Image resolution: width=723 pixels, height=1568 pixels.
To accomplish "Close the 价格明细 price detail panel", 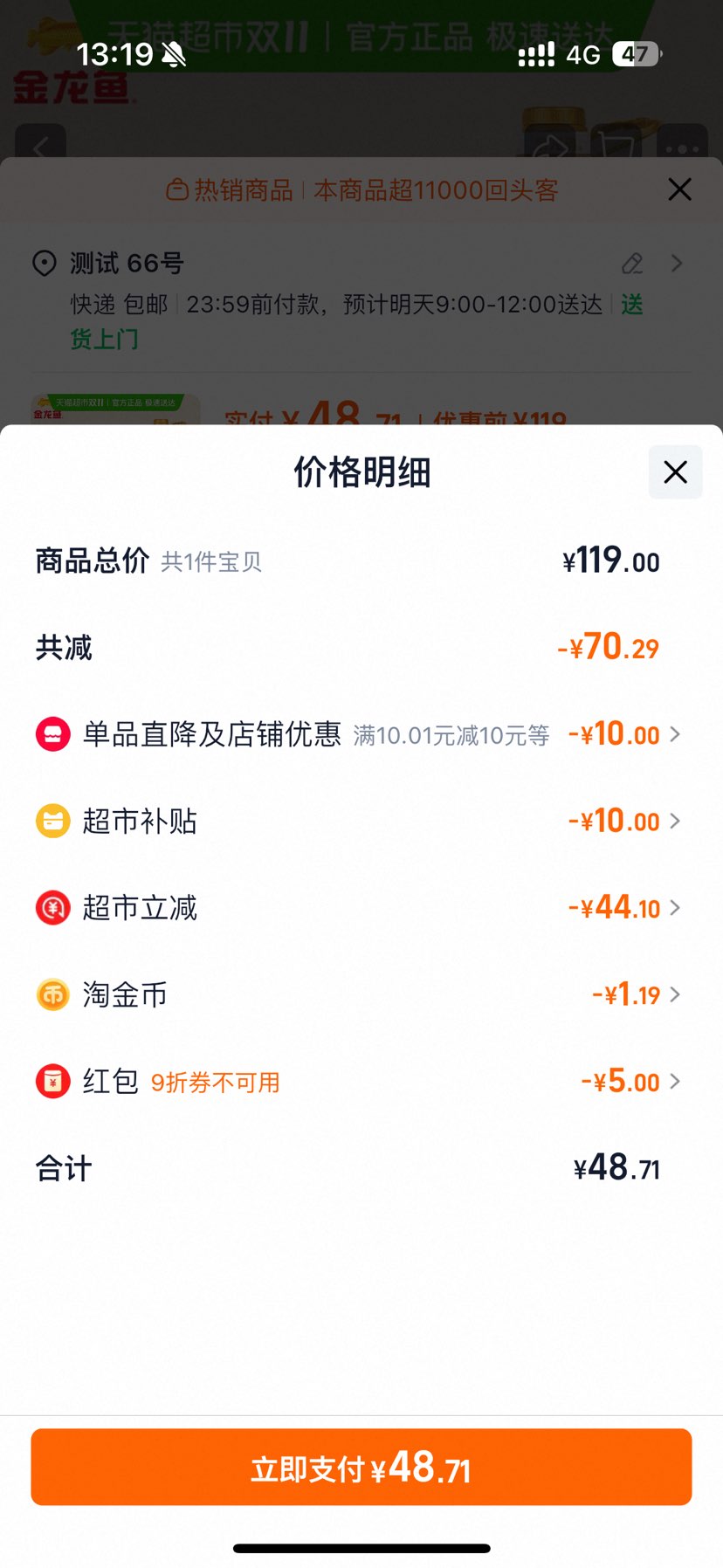I will (x=674, y=472).
